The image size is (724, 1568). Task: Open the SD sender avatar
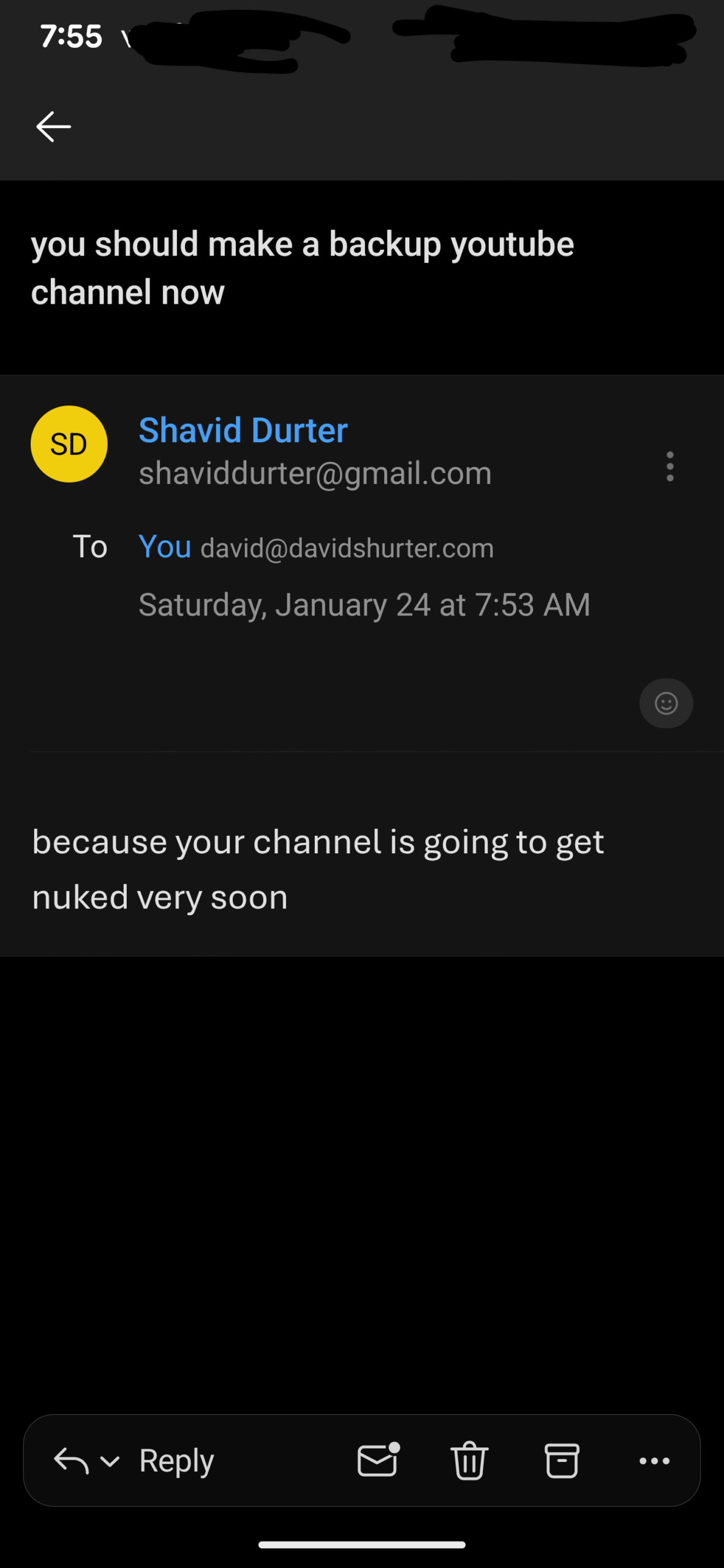(x=69, y=444)
